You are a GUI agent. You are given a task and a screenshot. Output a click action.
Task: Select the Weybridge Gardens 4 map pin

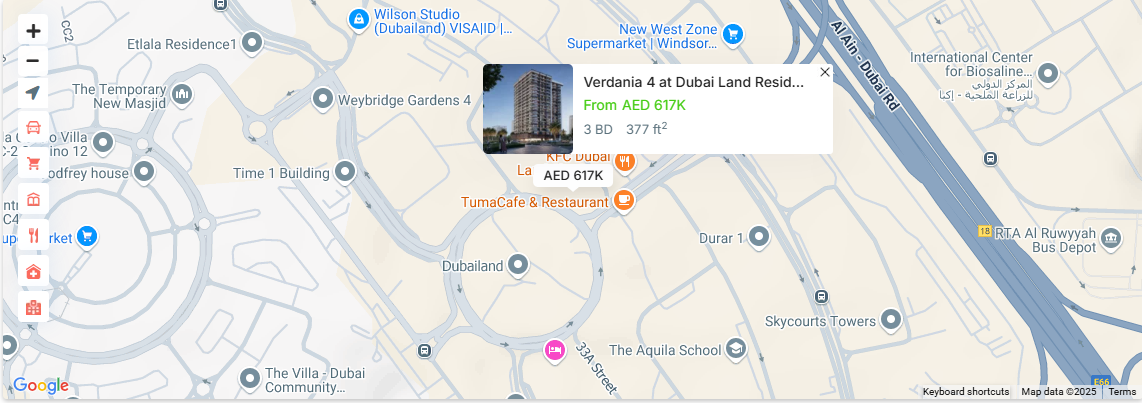323,99
